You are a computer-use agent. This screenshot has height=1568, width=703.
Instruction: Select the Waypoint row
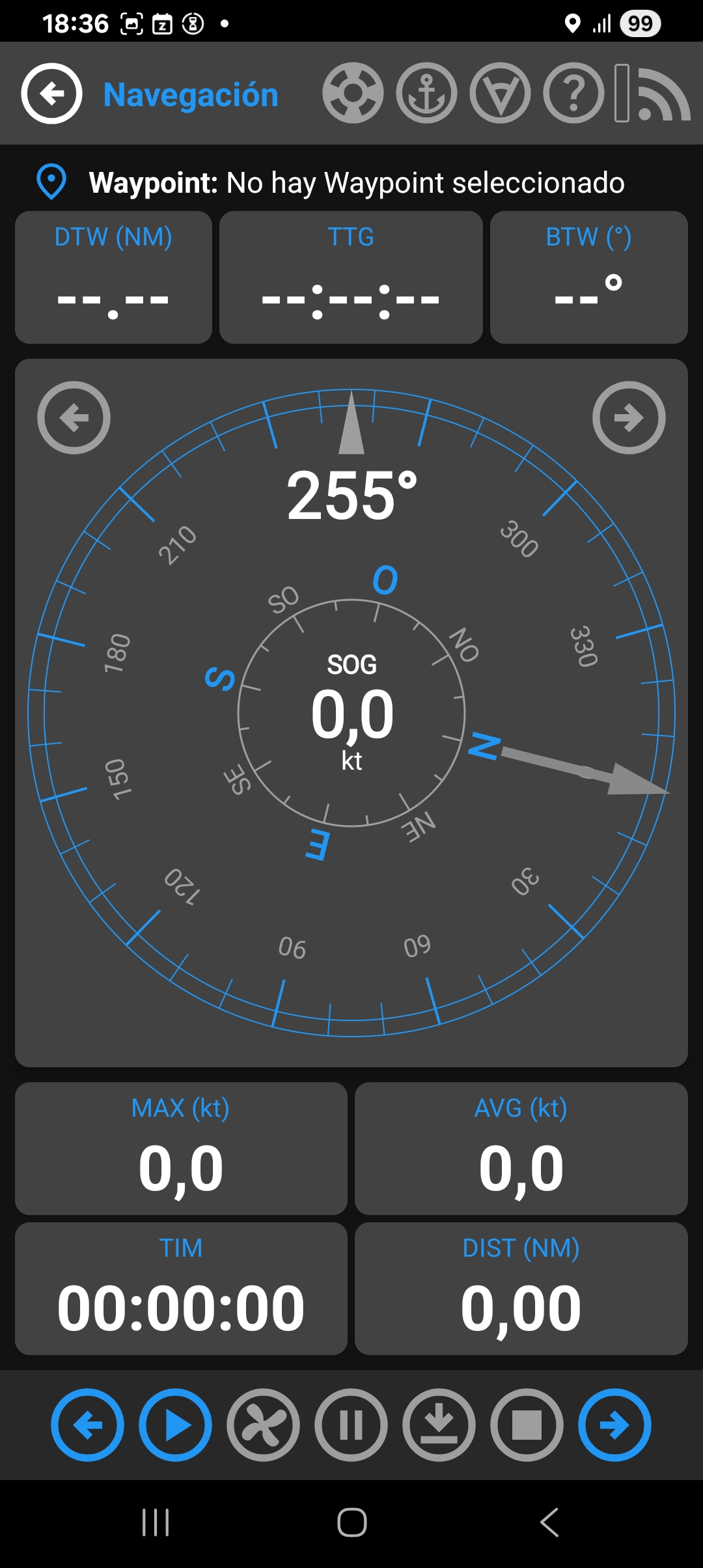(x=351, y=182)
